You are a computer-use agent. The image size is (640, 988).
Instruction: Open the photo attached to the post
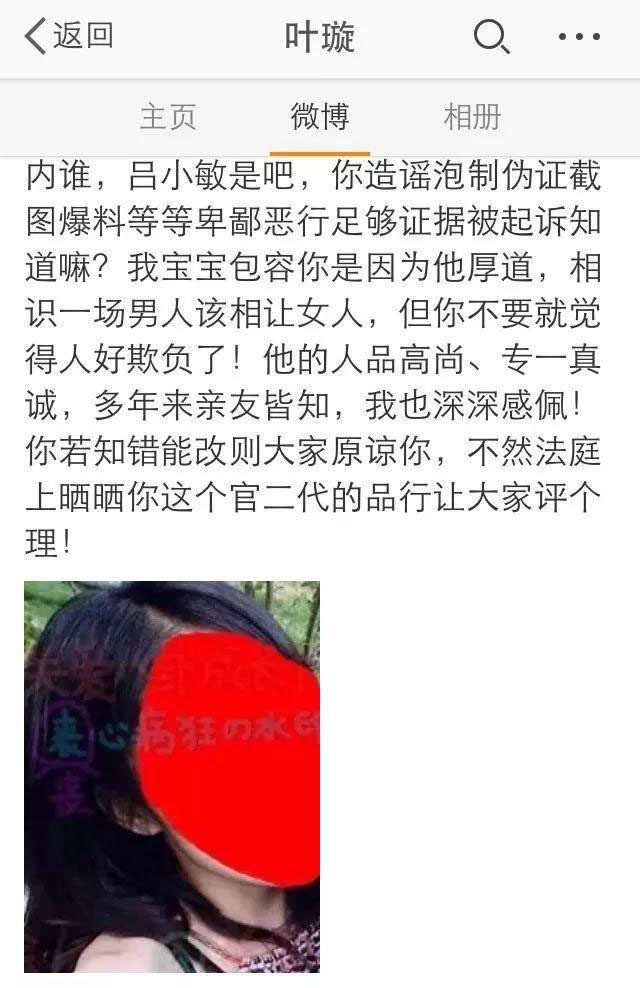click(172, 776)
